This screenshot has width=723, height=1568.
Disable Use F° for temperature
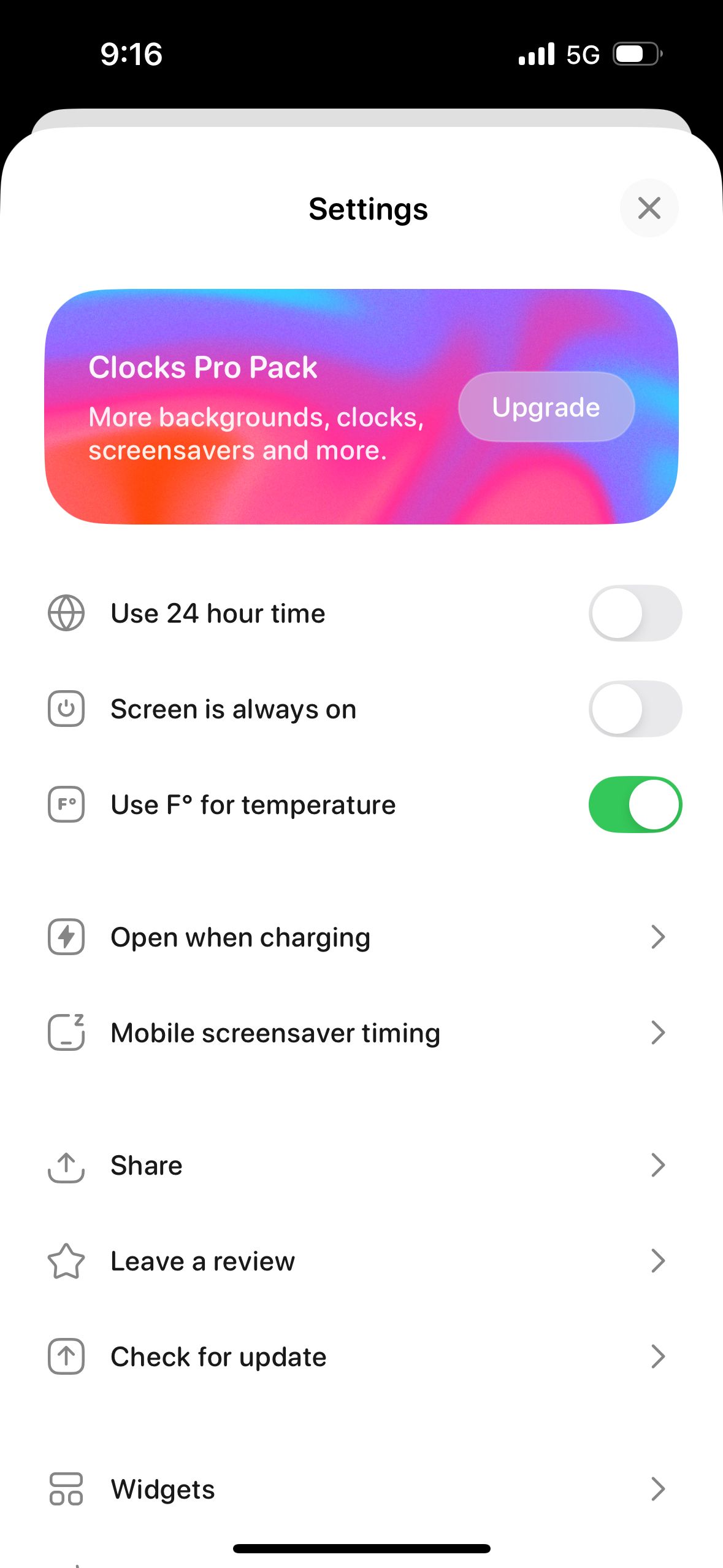point(635,804)
